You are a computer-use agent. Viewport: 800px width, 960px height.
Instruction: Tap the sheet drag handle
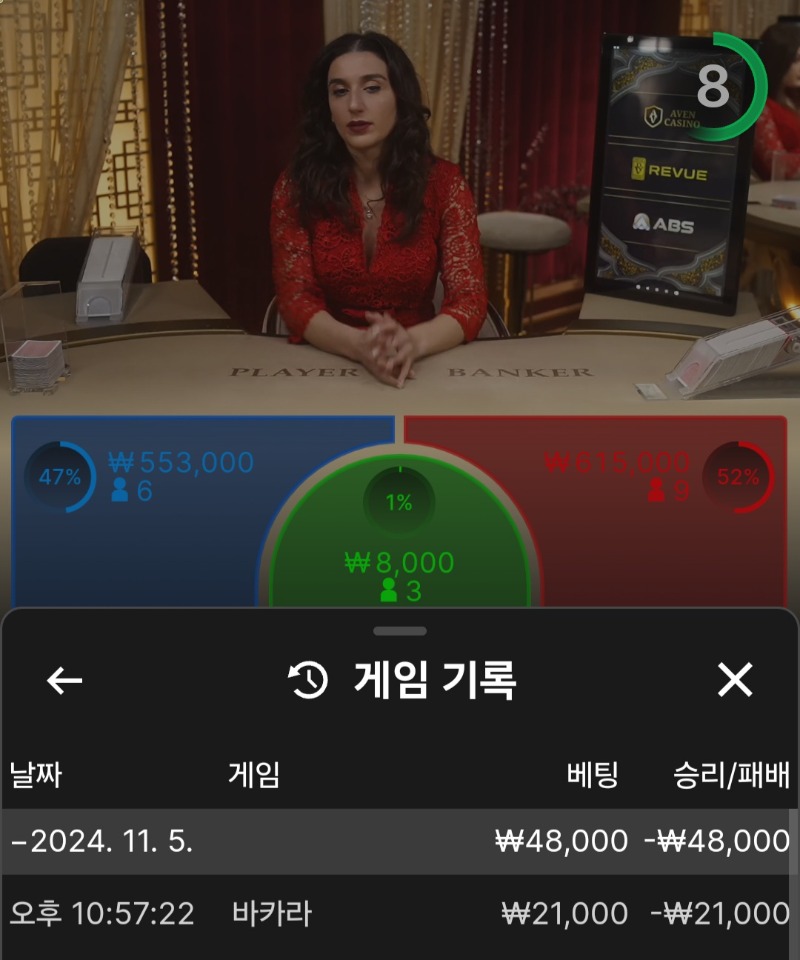click(x=400, y=631)
